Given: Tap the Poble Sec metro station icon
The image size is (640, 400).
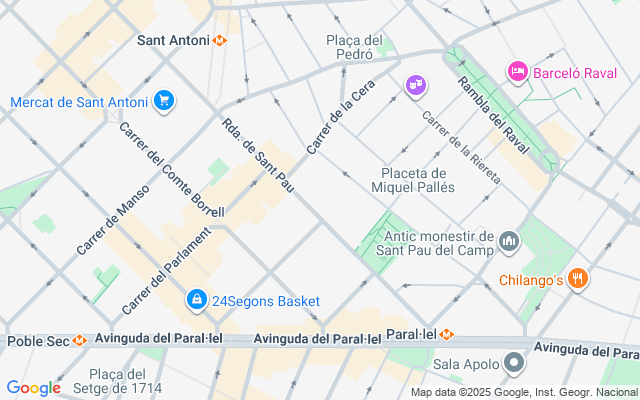Looking at the screenshot, I should [79, 341].
